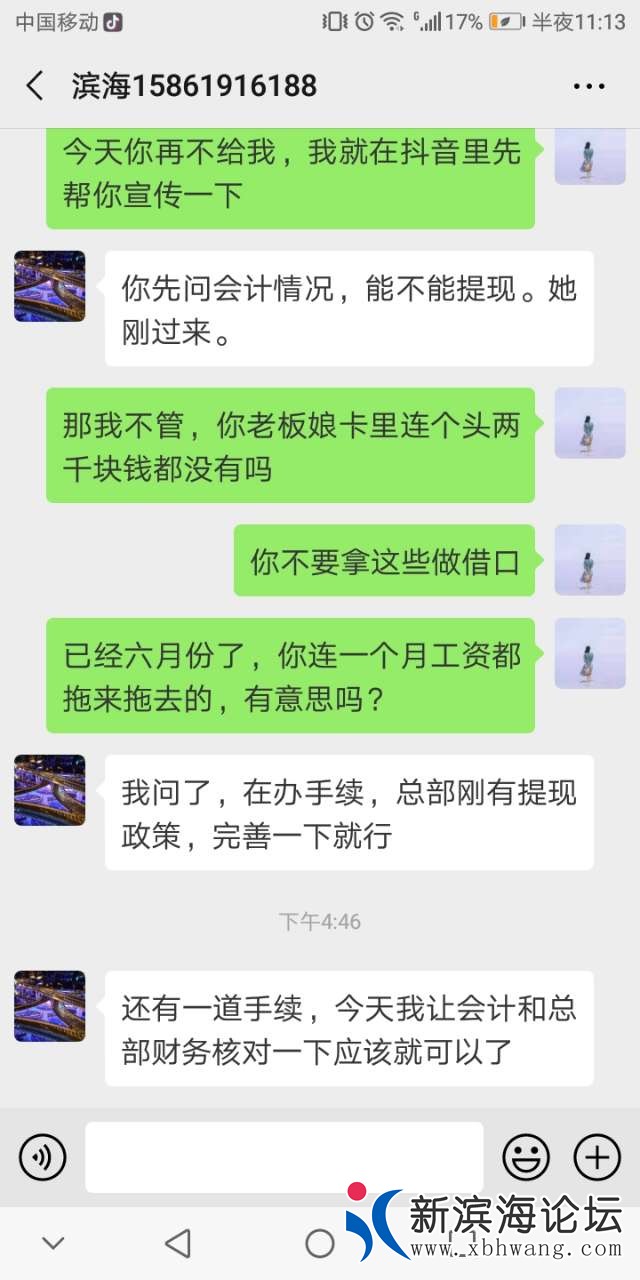Screen dimensions: 640x1280
Task: Open the plus attachment menu
Action: 597,1158
